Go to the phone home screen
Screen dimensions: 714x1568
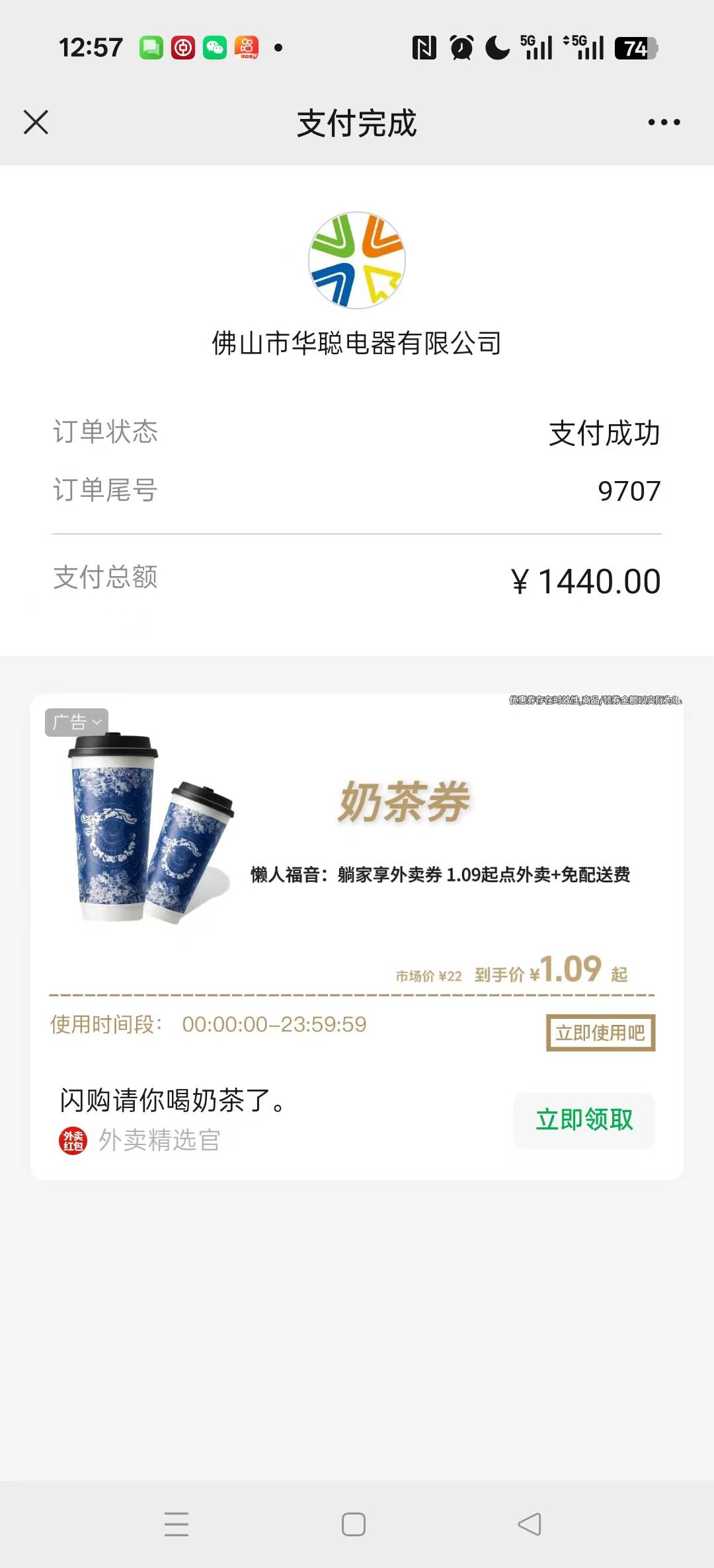(x=354, y=1524)
